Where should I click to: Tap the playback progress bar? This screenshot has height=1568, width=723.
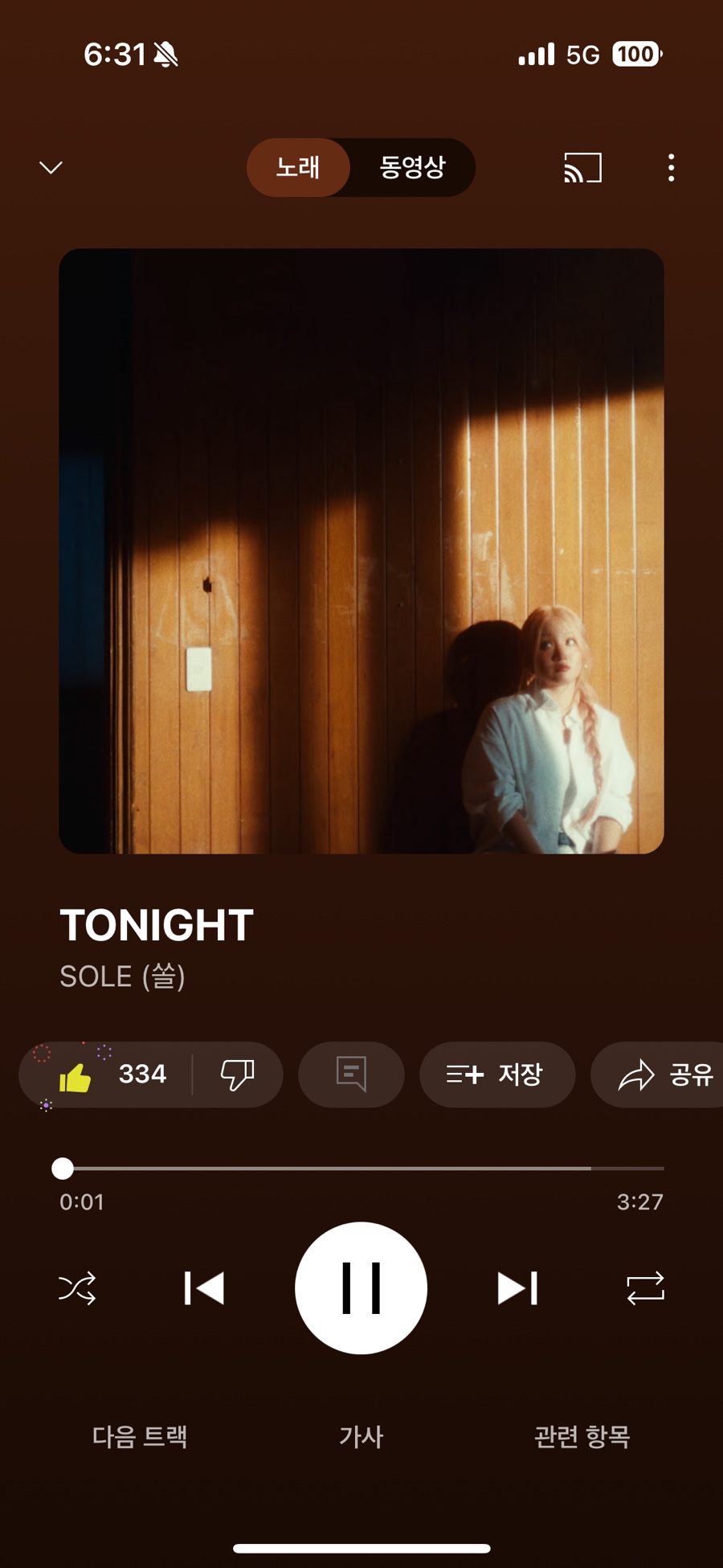click(x=361, y=1168)
